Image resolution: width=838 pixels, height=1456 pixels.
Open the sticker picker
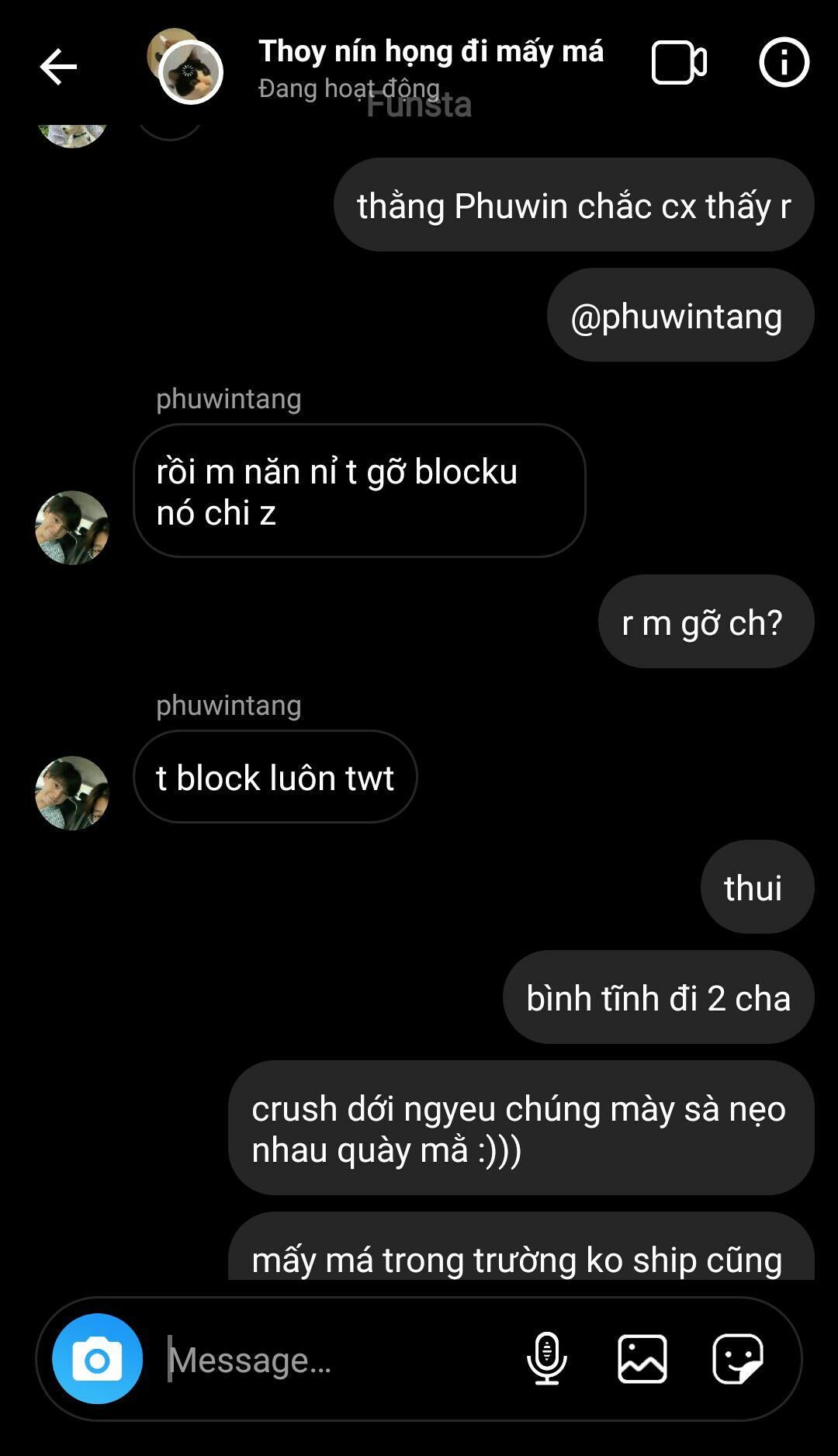pos(738,1359)
